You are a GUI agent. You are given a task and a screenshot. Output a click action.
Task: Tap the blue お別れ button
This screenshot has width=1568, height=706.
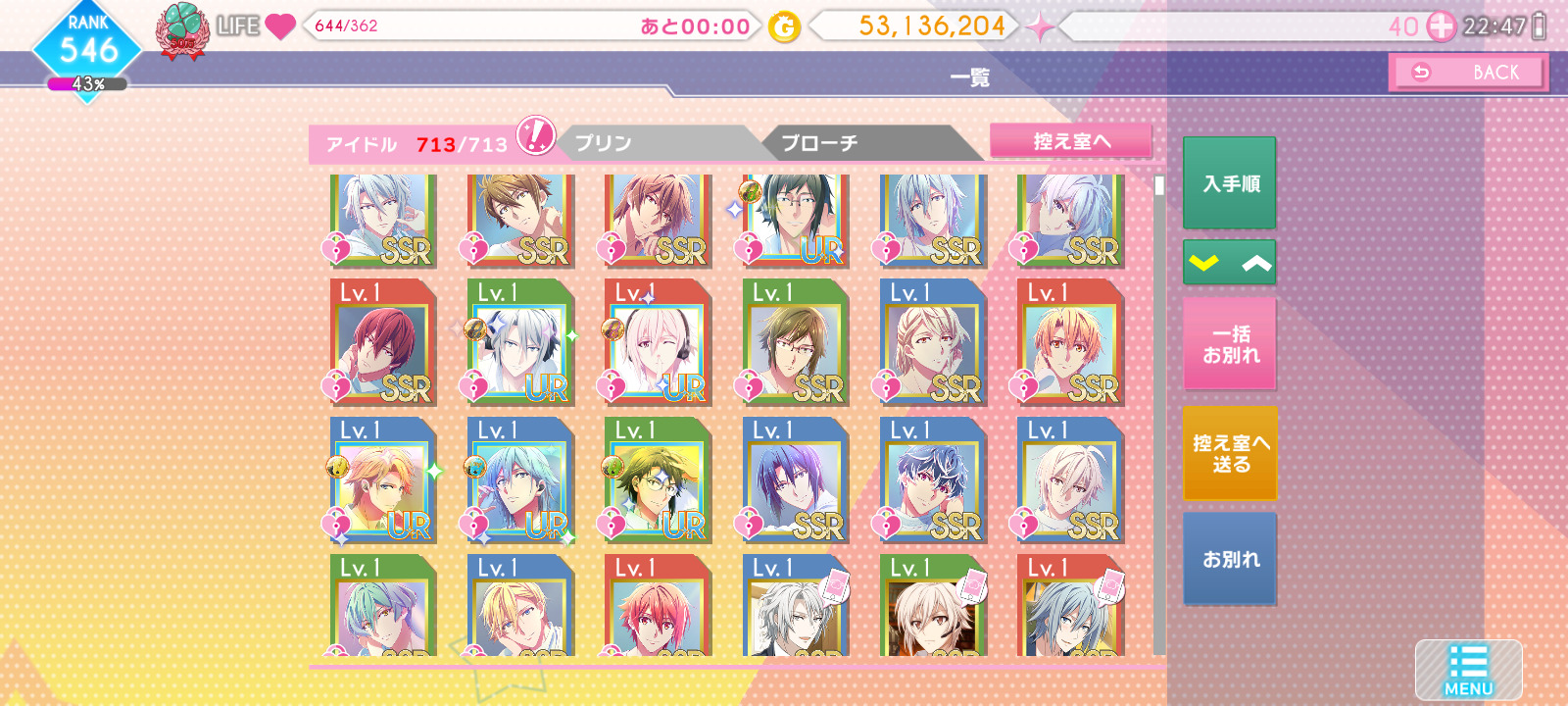point(1230,559)
